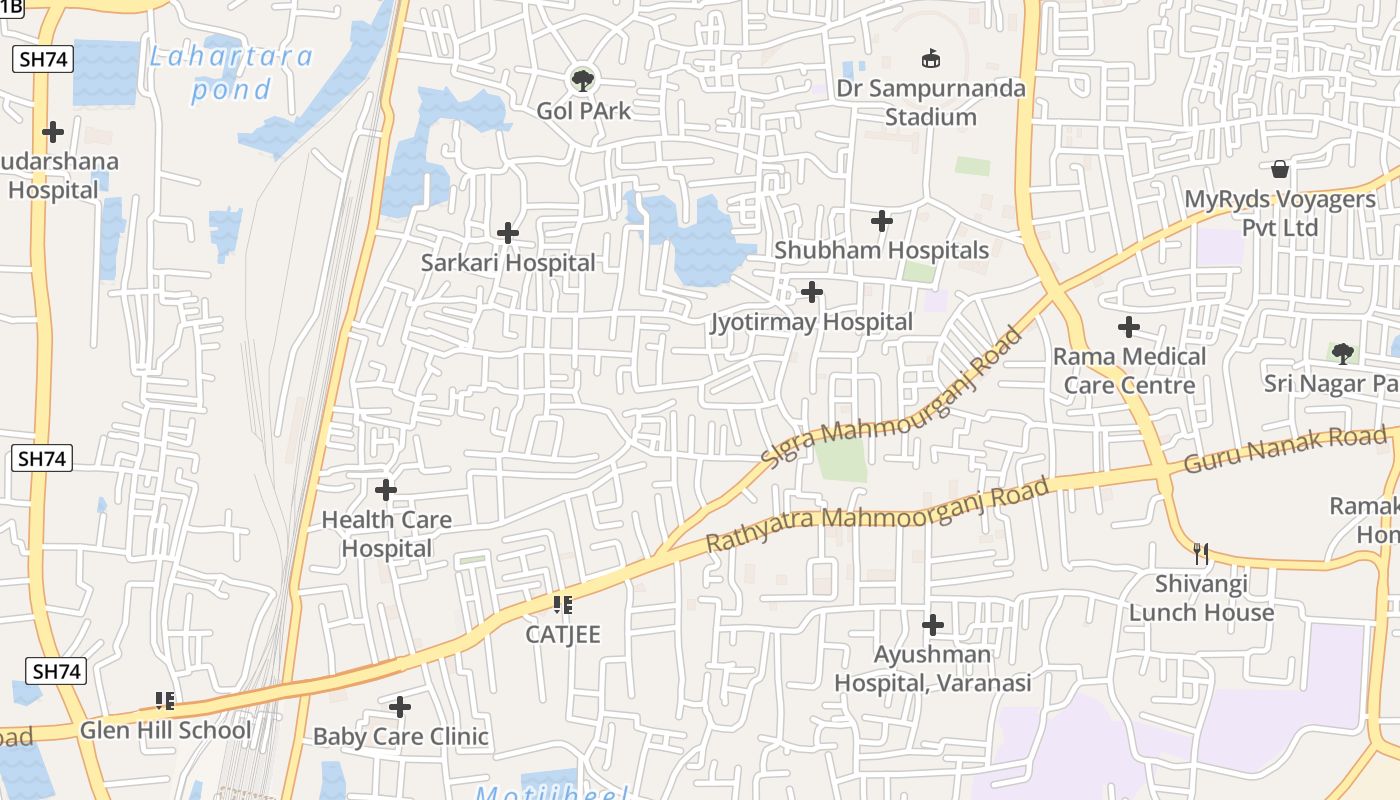Select the Shubham Hospitals marker

point(882,220)
